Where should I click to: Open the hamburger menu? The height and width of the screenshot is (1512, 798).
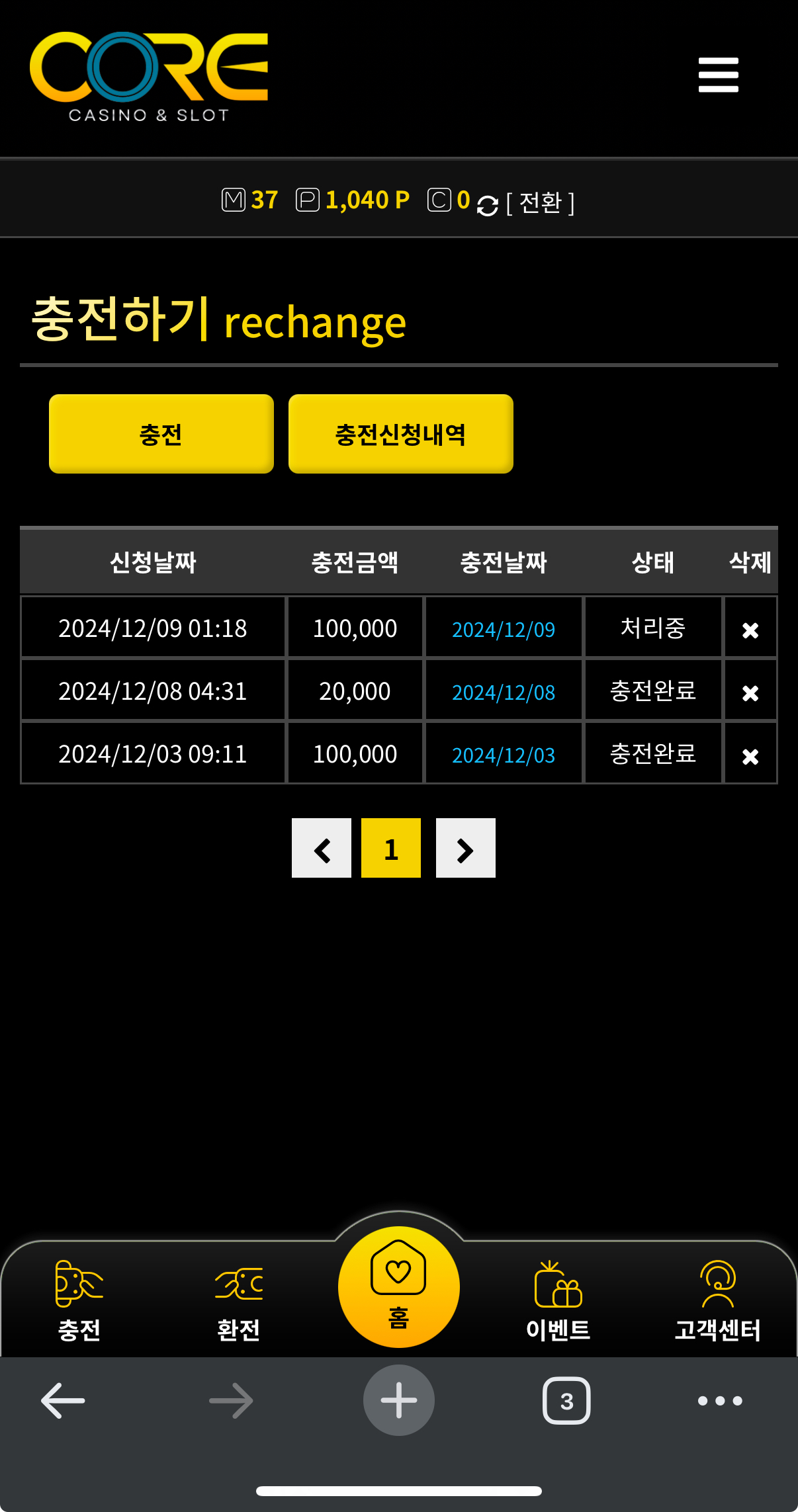(718, 75)
